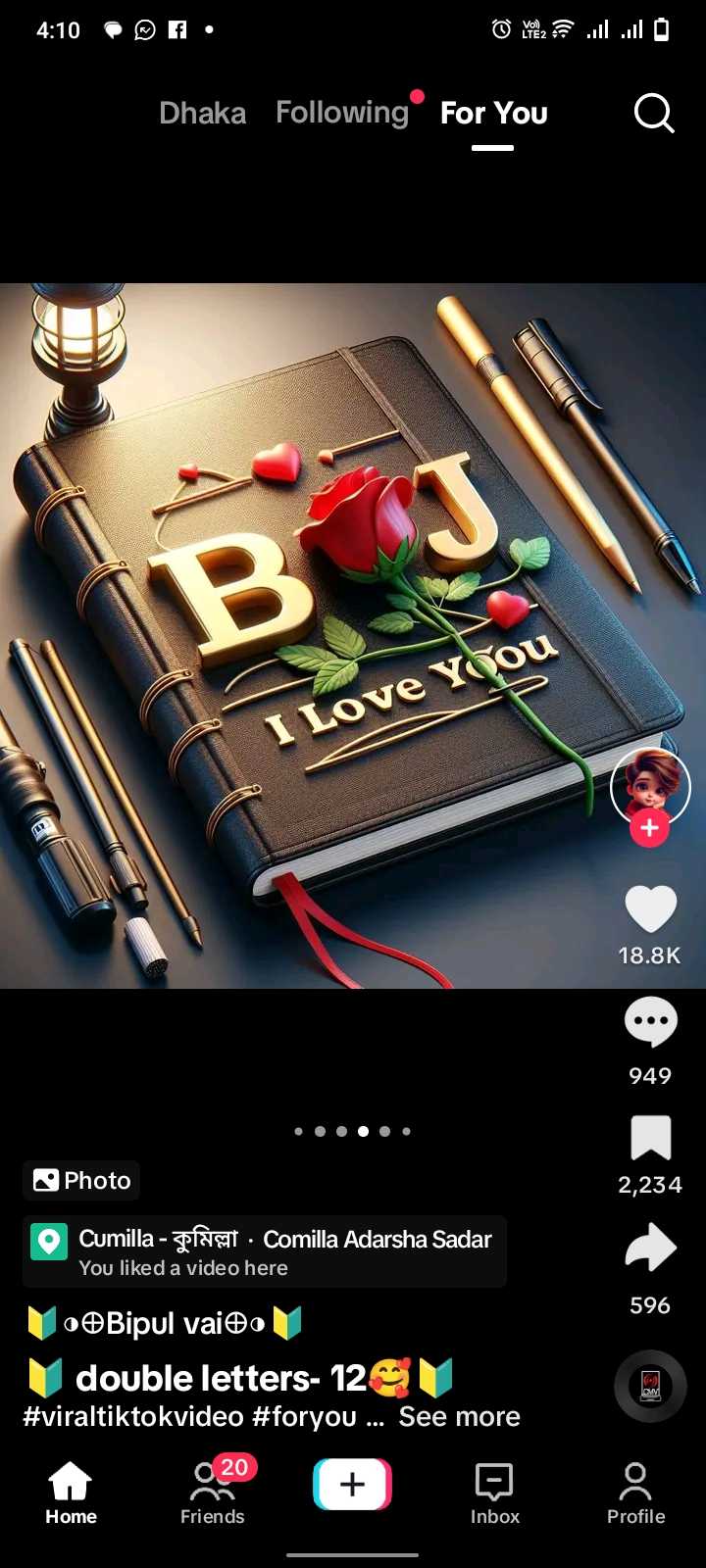The width and height of the screenshot is (706, 1568).
Task: Go to the Home tab
Action: [x=71, y=1494]
